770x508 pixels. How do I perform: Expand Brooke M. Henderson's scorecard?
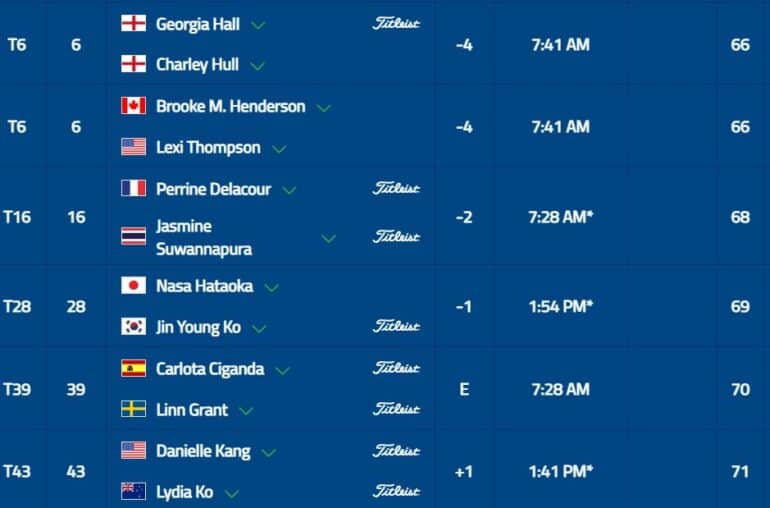pyautogui.click(x=323, y=107)
